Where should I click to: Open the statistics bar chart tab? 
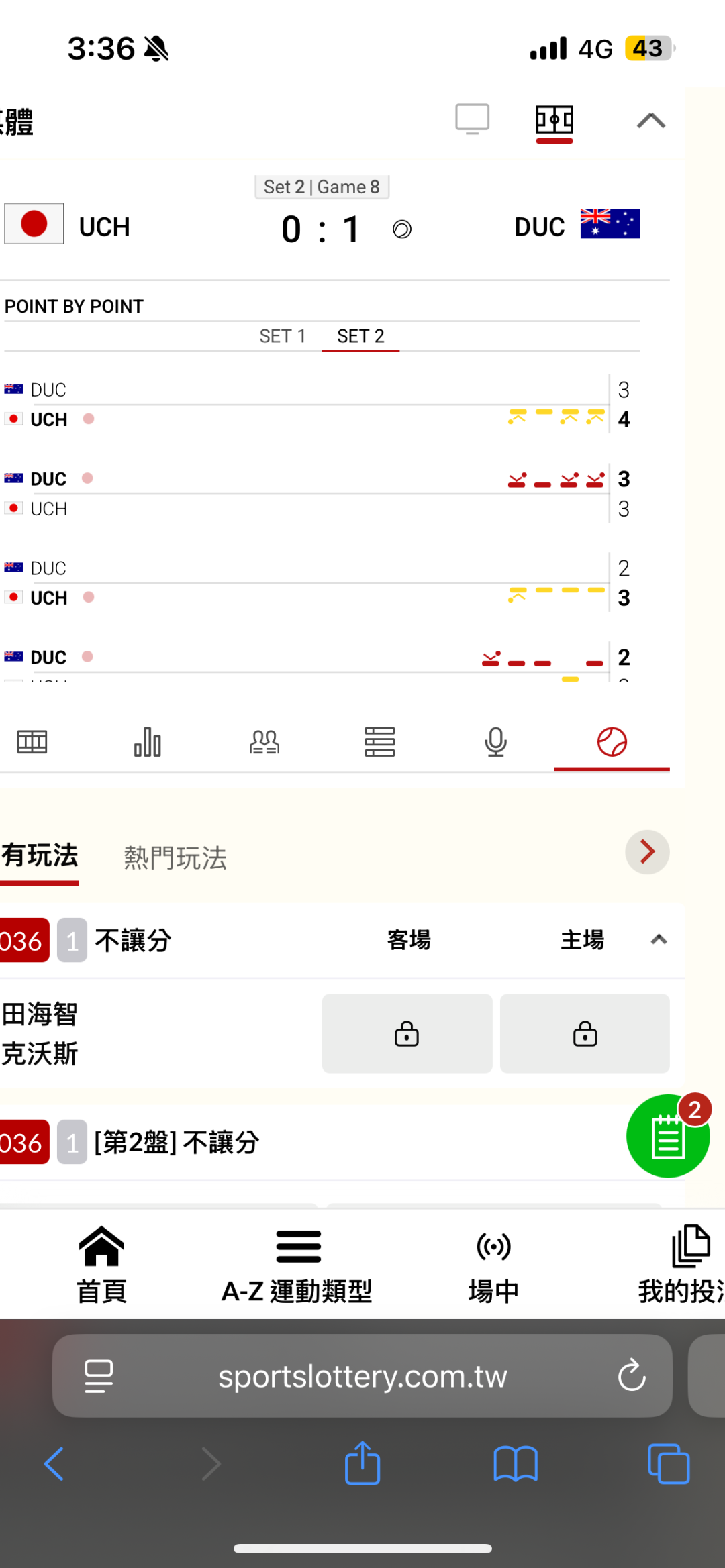(148, 742)
